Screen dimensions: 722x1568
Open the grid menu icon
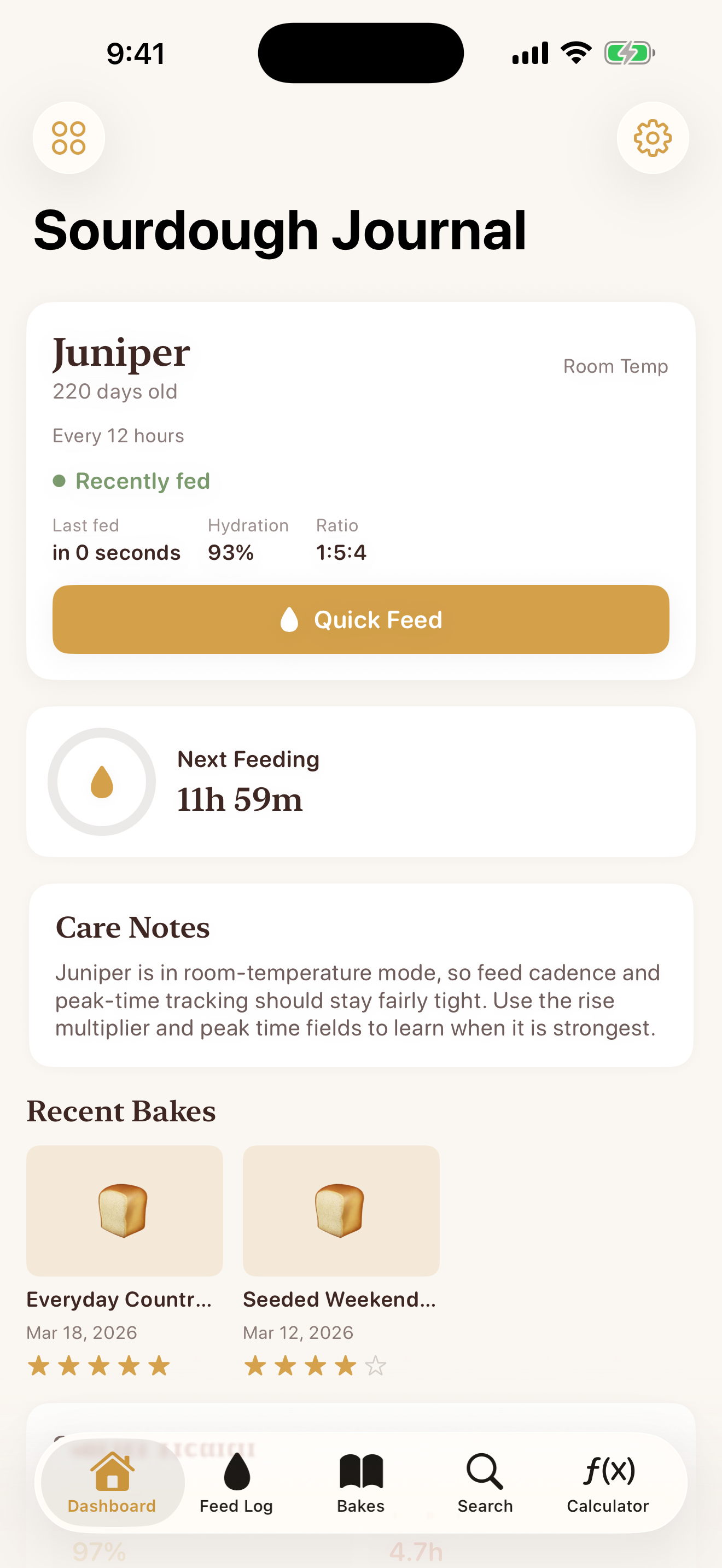69,138
